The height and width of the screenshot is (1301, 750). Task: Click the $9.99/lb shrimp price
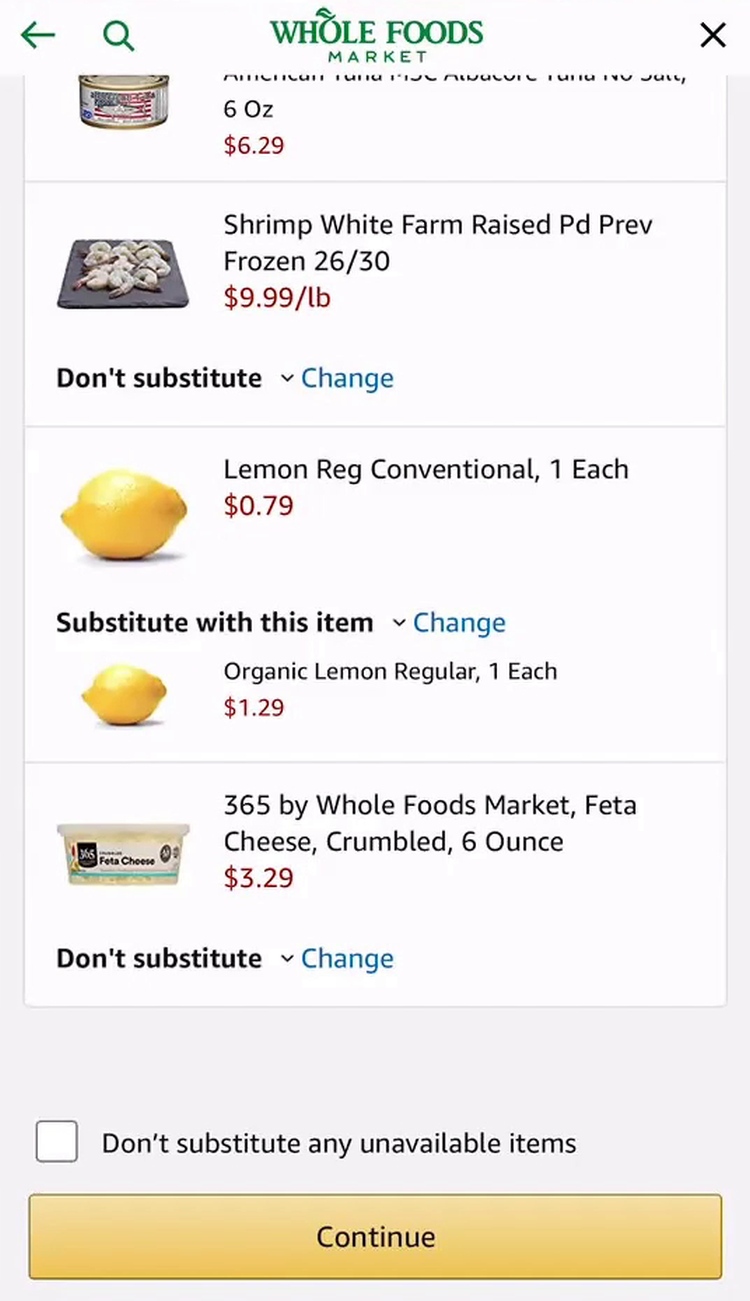pos(277,298)
